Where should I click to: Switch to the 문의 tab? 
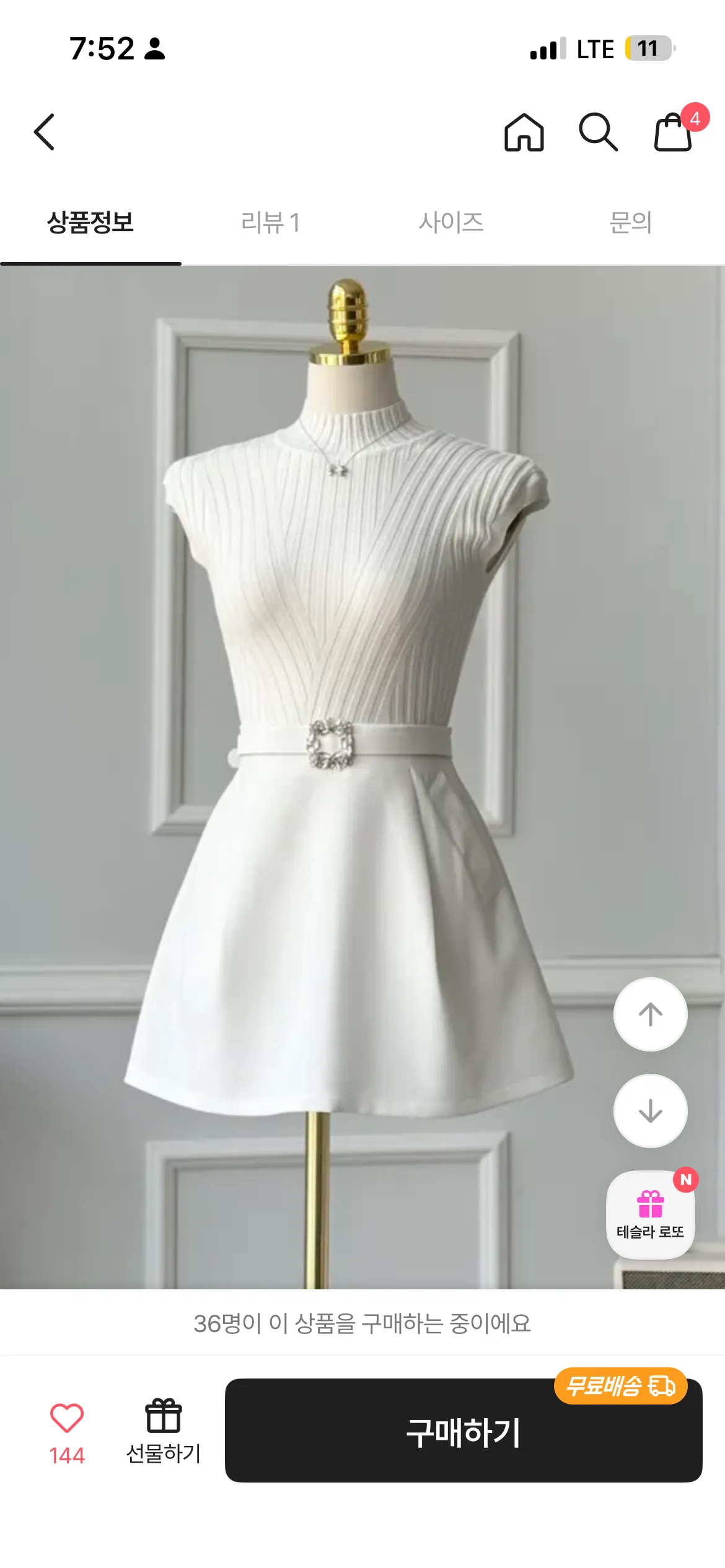coord(631,222)
